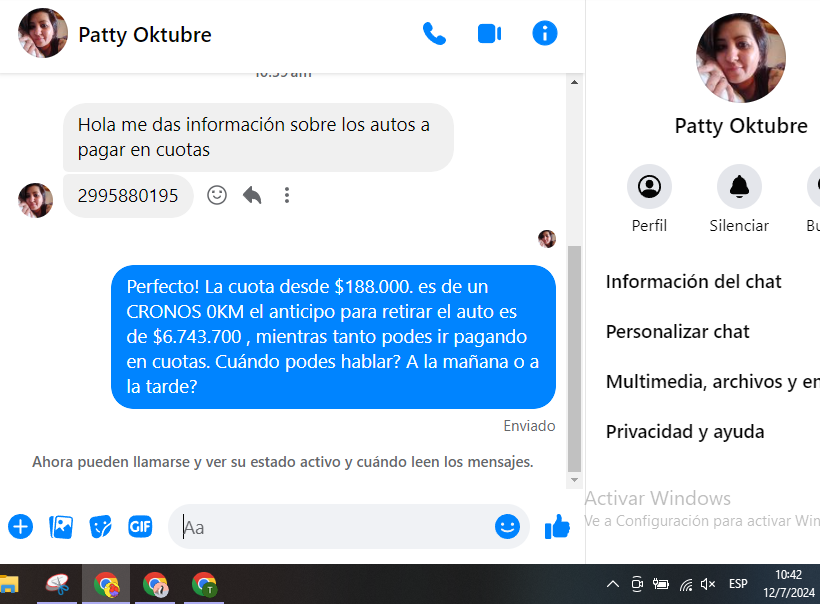Start a video call with Patty Oktubre

(489, 33)
